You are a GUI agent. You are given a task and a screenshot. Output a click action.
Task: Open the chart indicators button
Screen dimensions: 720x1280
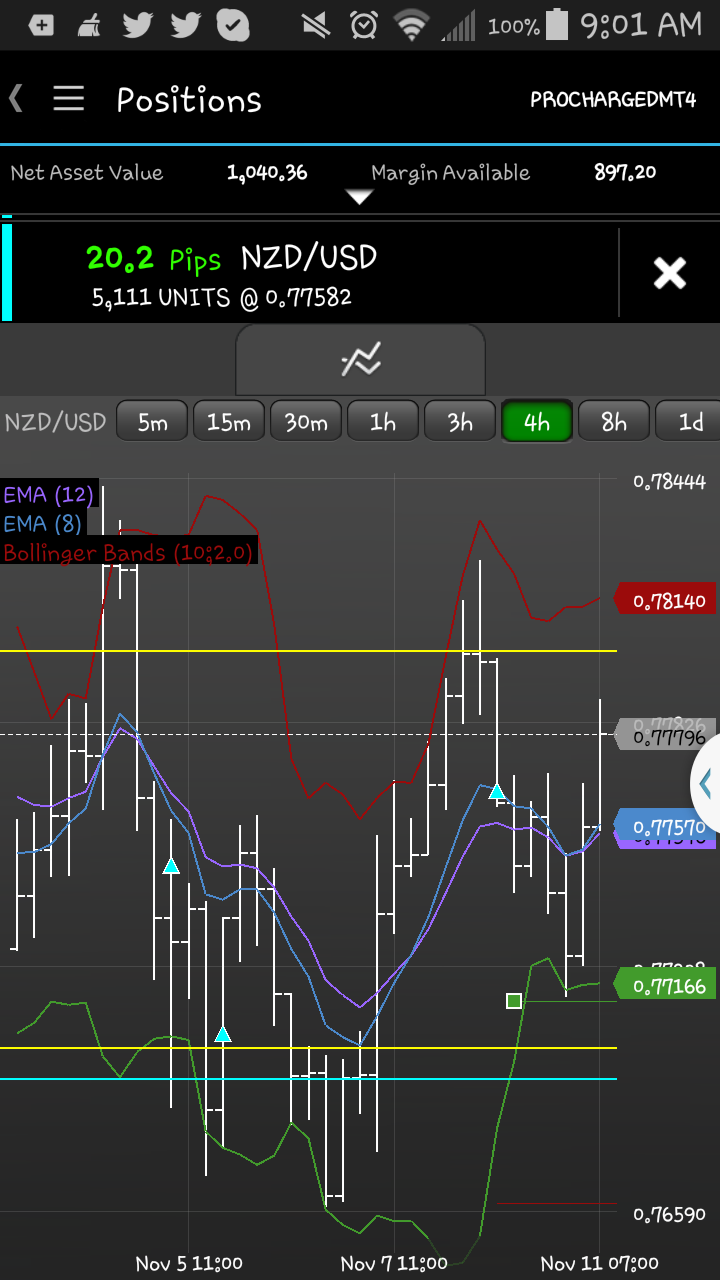click(x=360, y=360)
